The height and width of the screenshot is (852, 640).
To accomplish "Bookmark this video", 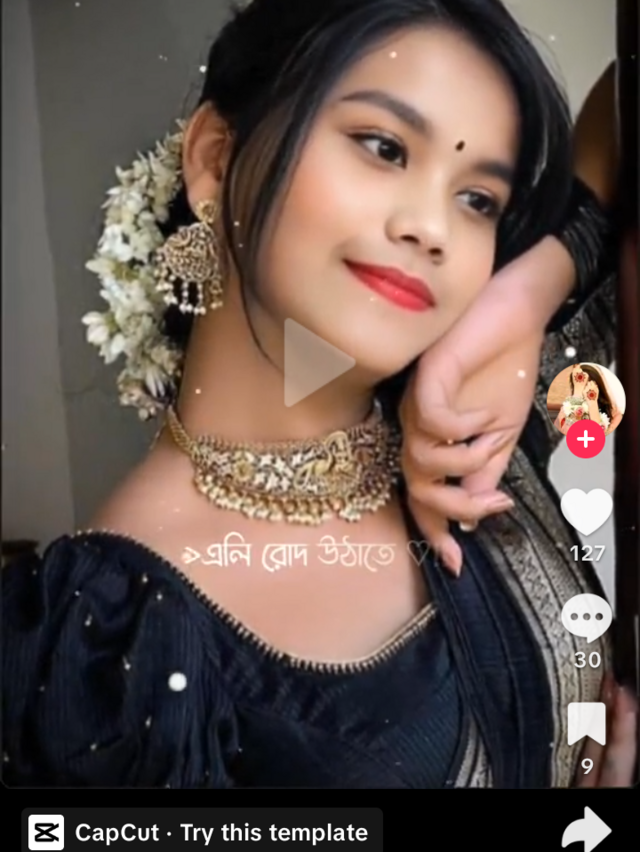I will pos(586,724).
